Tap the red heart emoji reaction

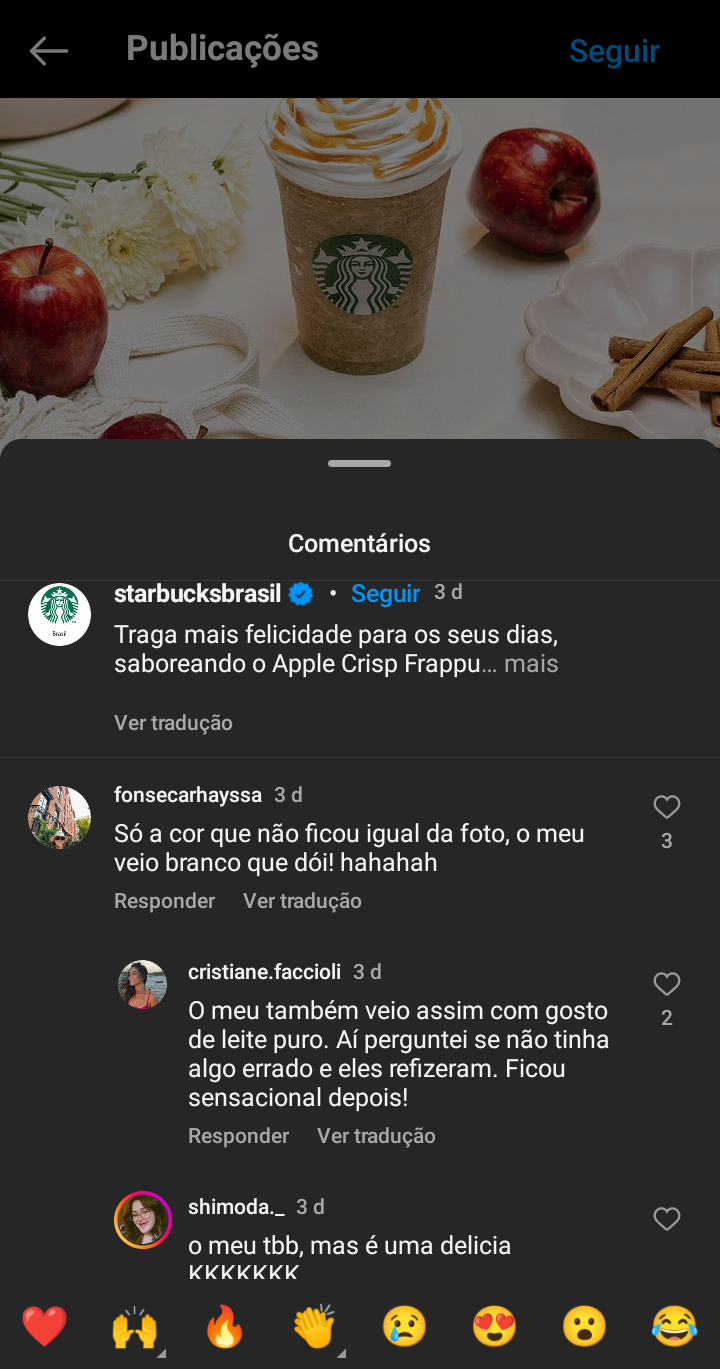tap(44, 1326)
